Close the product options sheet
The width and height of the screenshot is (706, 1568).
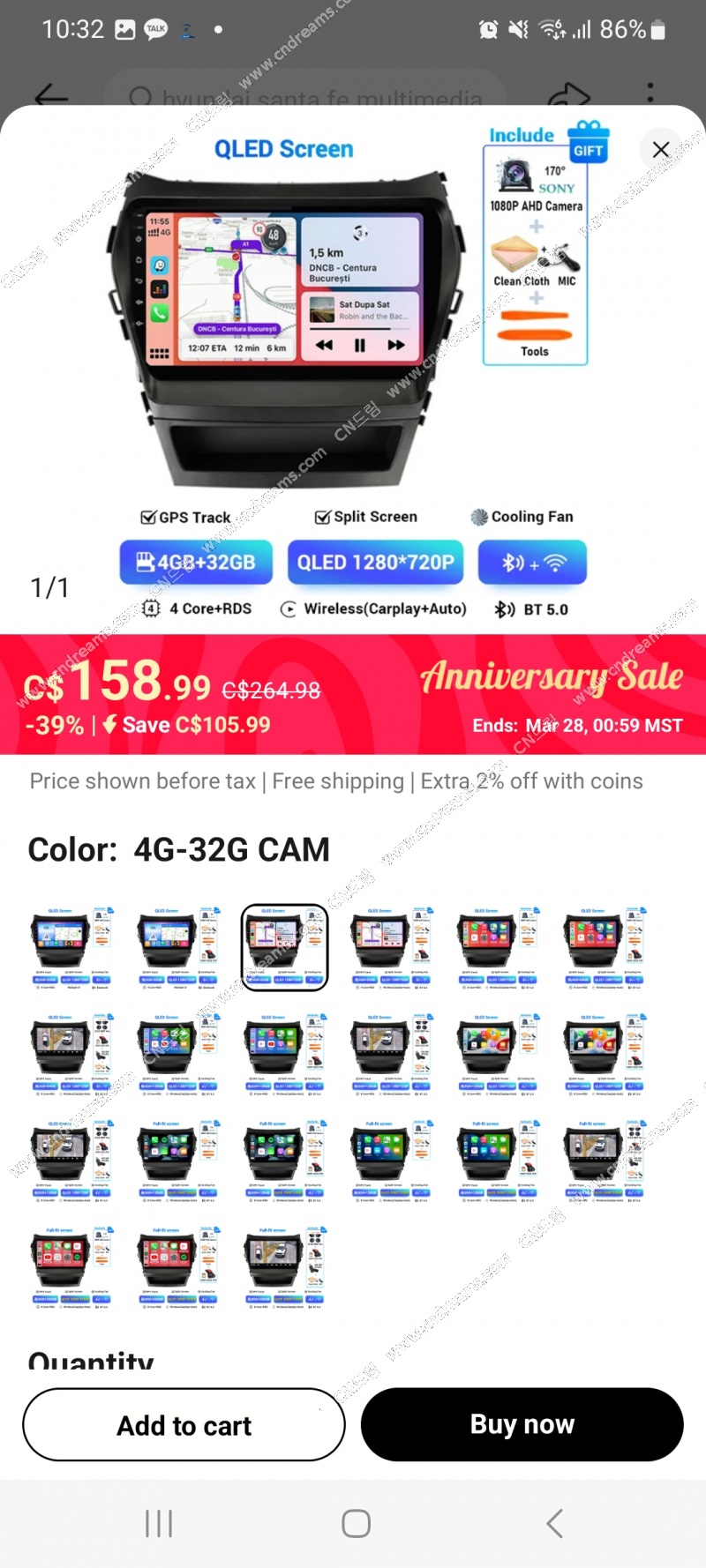660,150
